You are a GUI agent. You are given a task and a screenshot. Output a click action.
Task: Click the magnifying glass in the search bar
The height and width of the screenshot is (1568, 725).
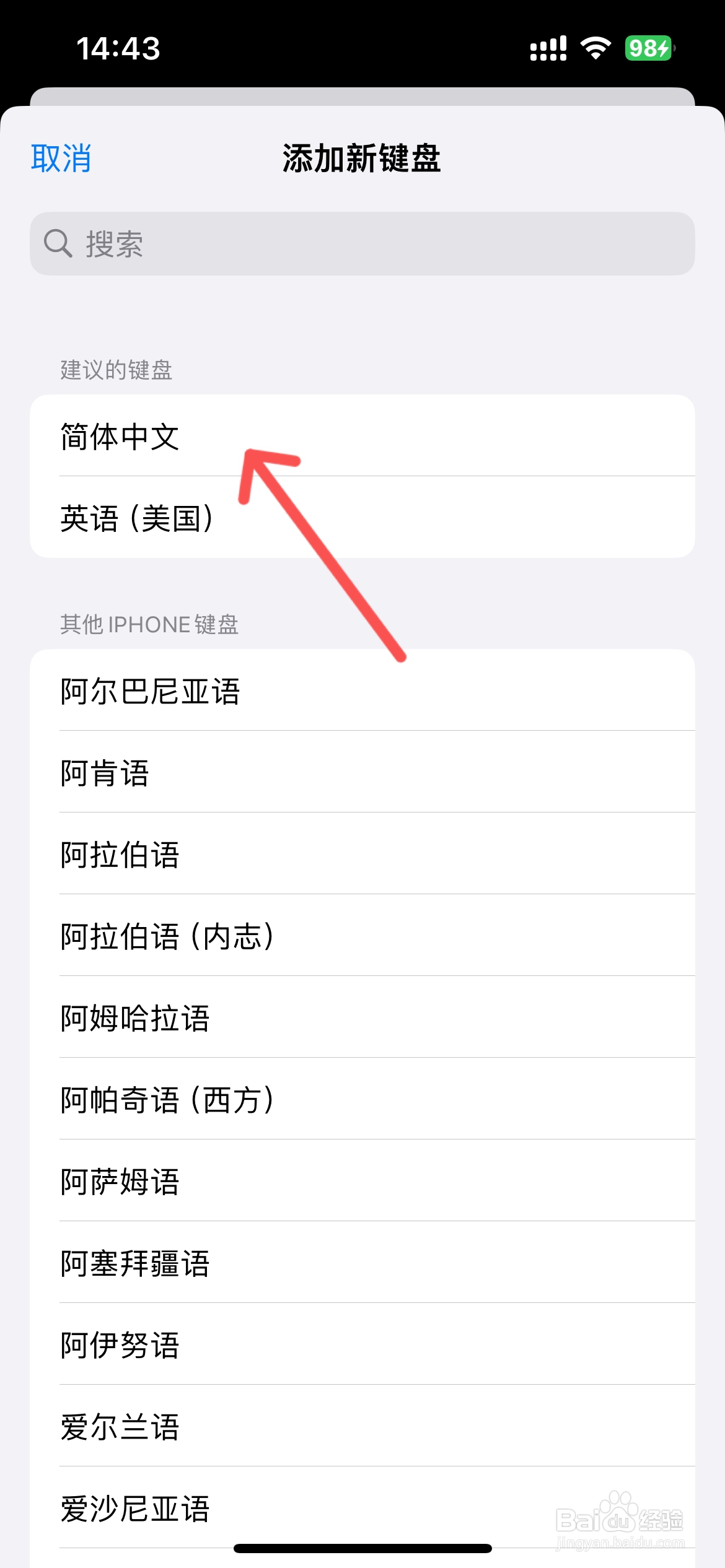pos(57,245)
